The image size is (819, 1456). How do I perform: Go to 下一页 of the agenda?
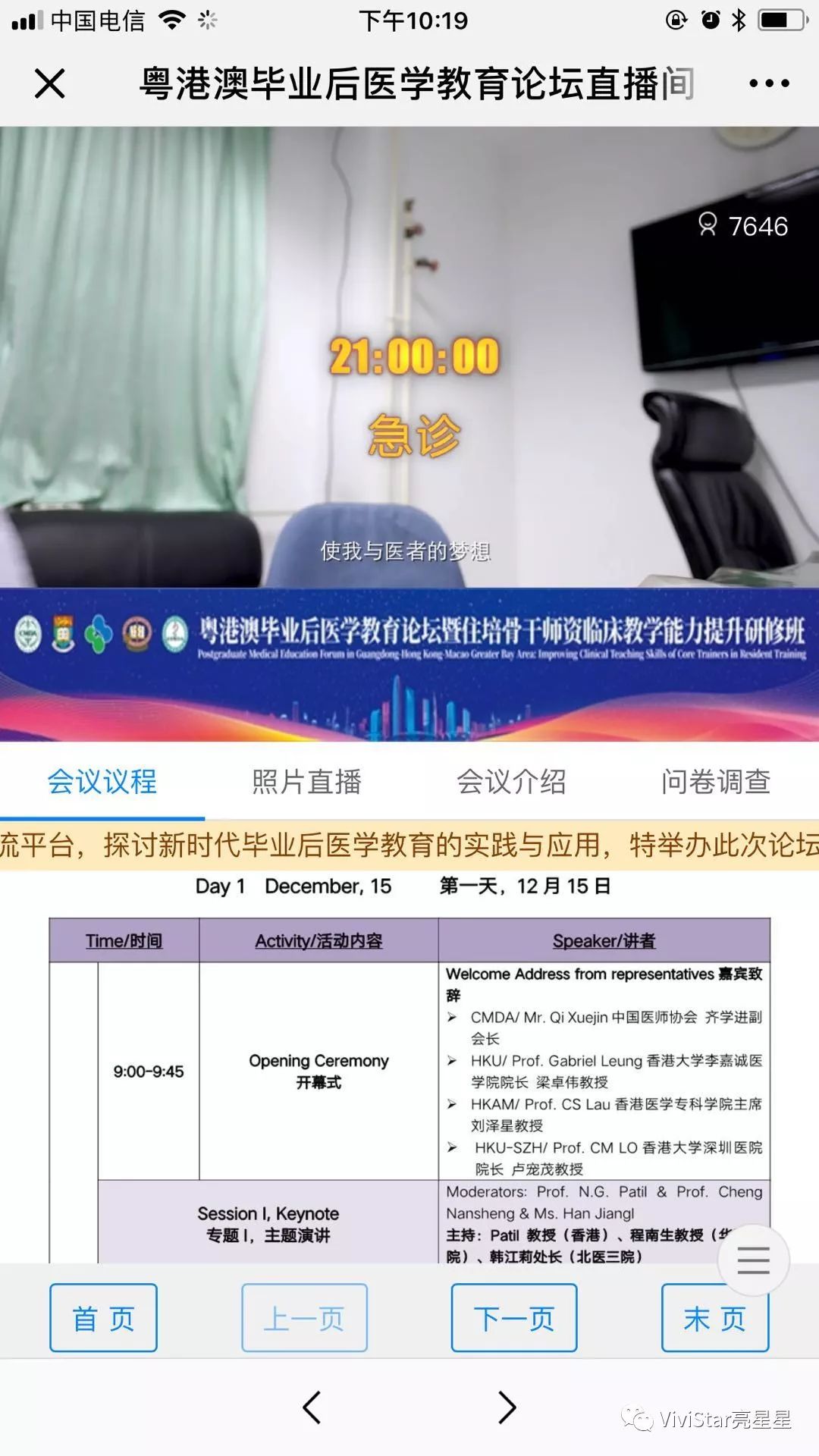[514, 1318]
